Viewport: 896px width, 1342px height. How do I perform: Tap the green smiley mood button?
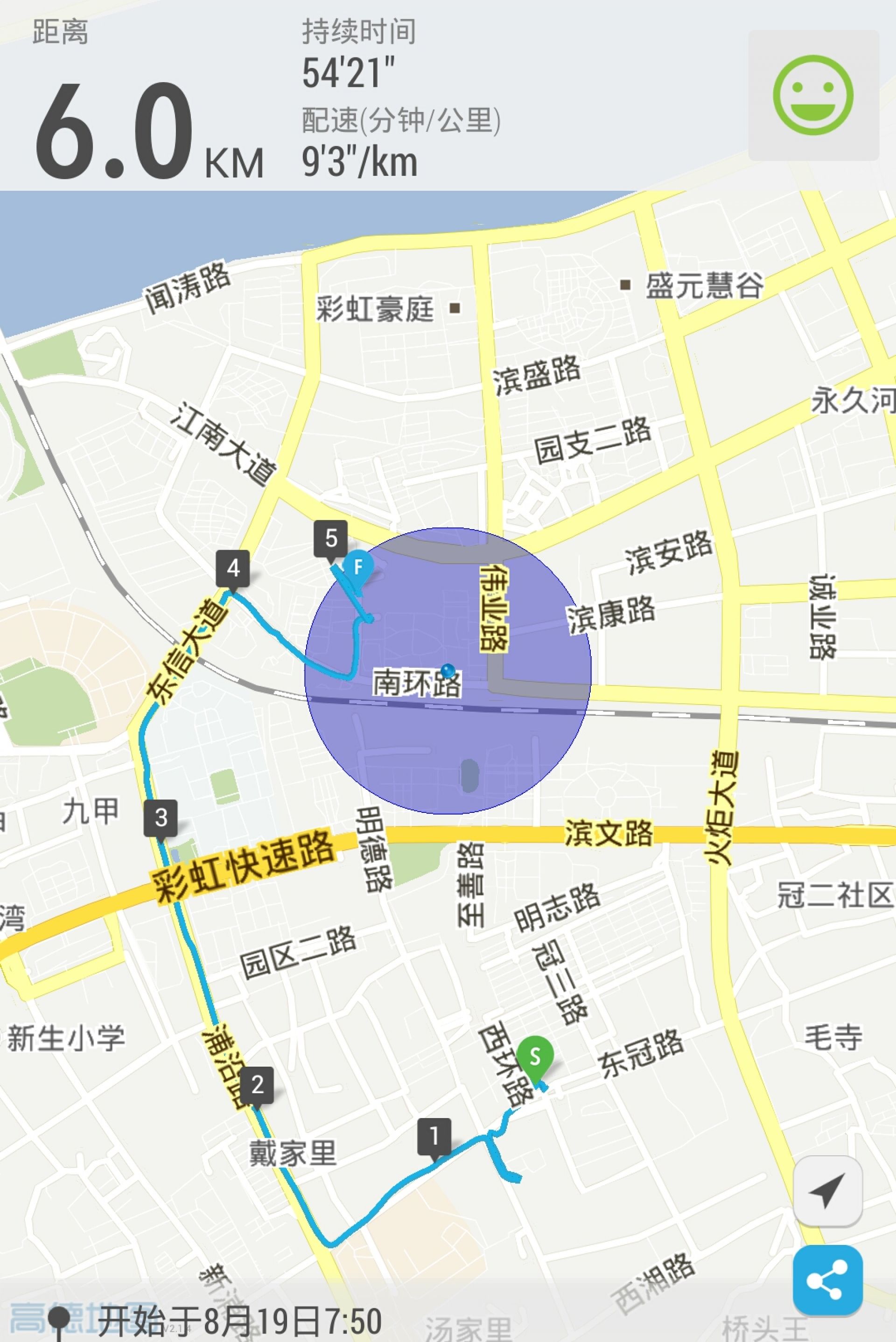813,95
